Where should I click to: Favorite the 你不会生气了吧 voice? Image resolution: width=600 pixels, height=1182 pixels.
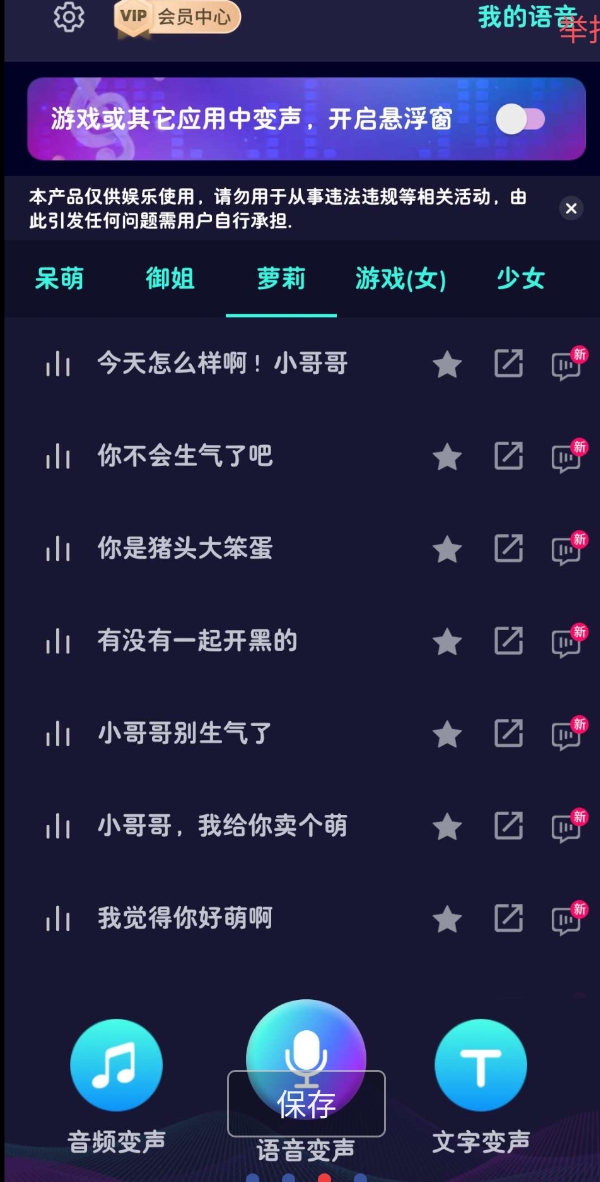coord(447,457)
